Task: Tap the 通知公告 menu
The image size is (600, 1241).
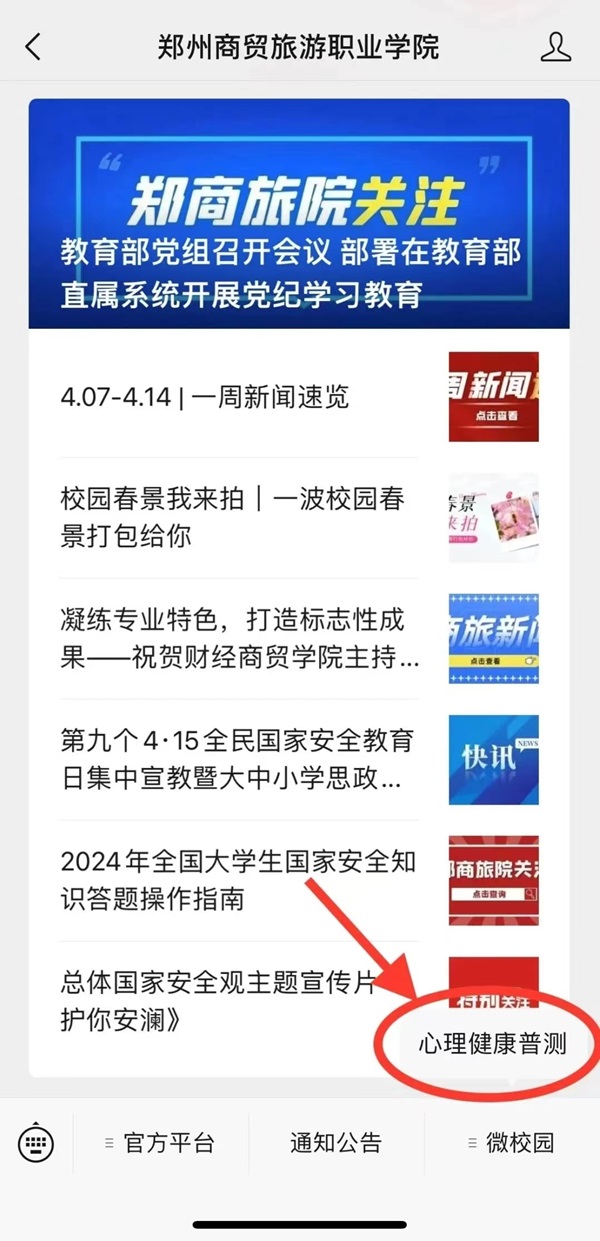Action: [x=336, y=1143]
